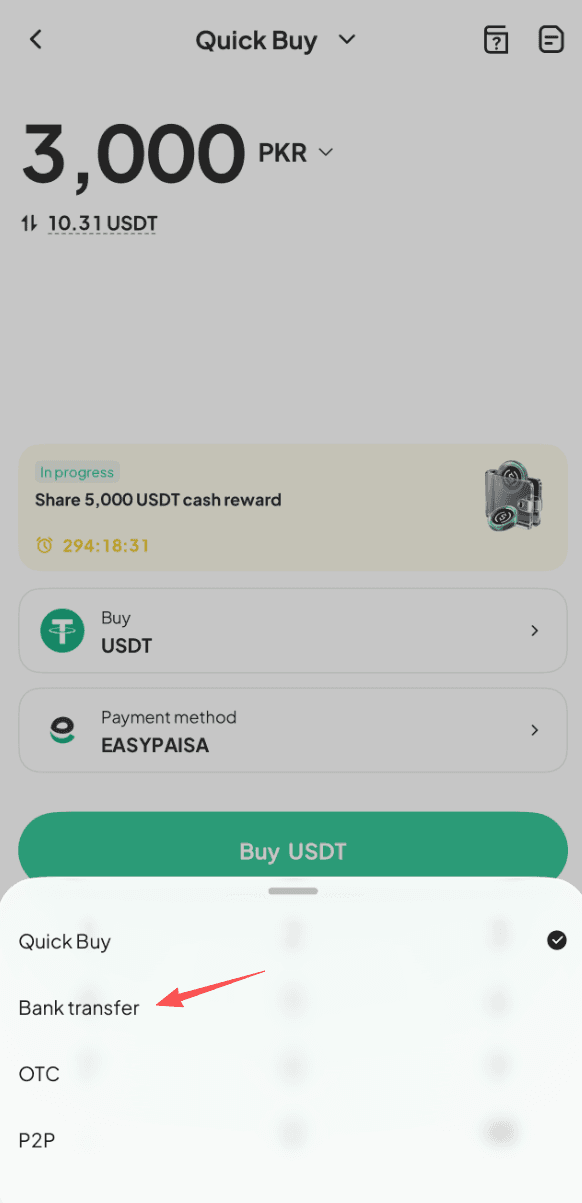This screenshot has width=582, height=1203.
Task: Change the EASYPAISA payment method
Action: click(x=293, y=730)
